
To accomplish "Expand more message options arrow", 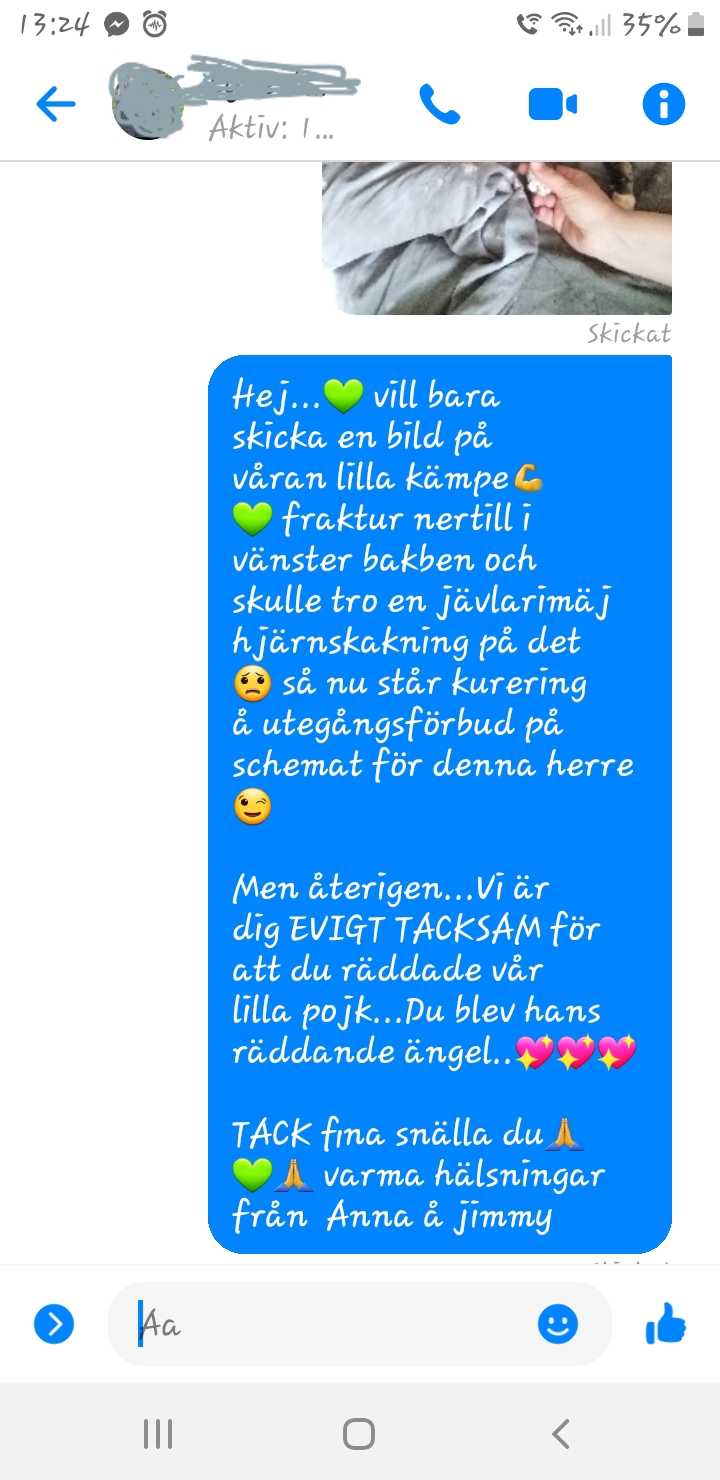I will [54, 1325].
